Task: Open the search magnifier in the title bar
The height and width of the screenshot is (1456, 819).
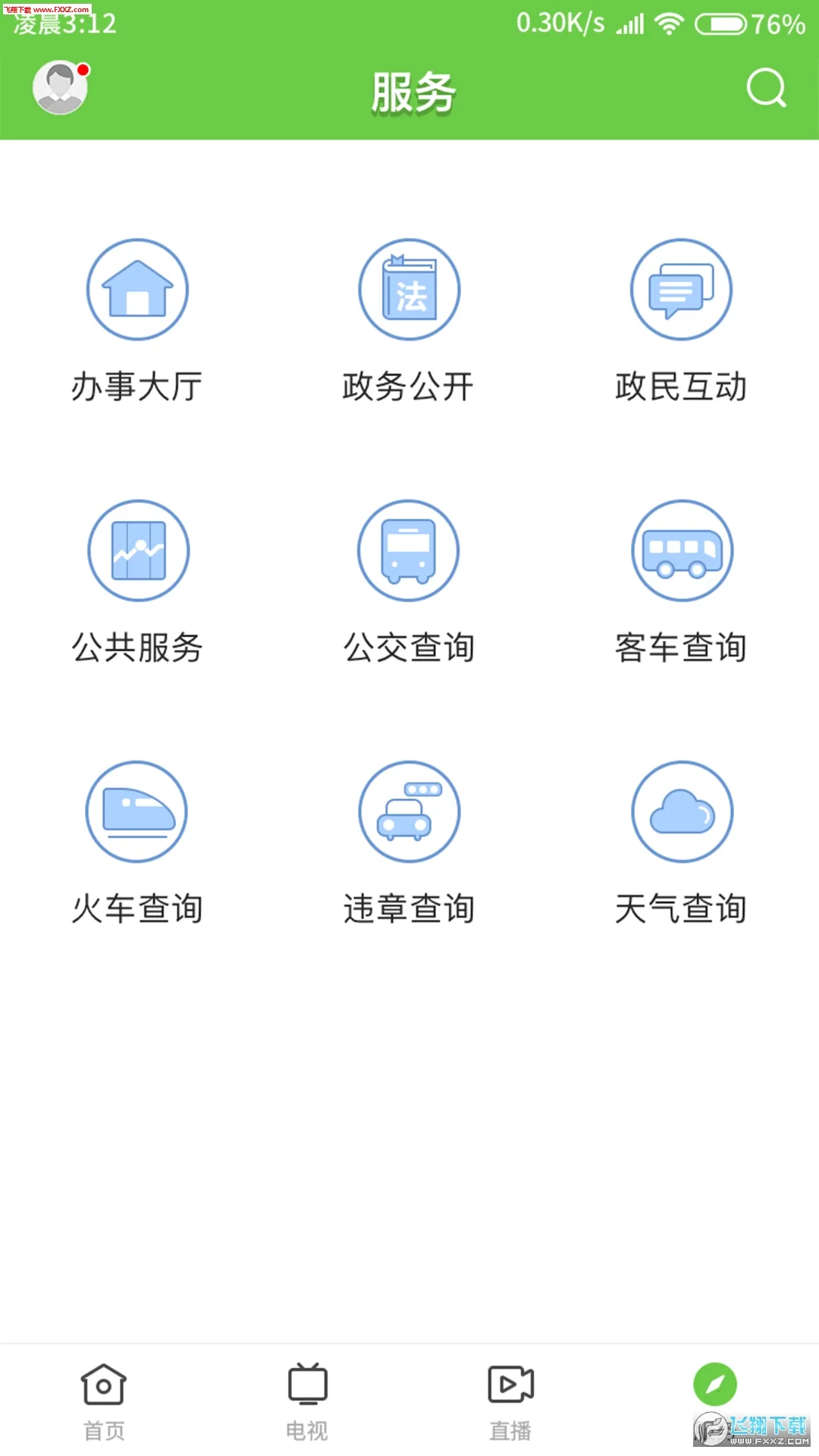Action: click(766, 89)
